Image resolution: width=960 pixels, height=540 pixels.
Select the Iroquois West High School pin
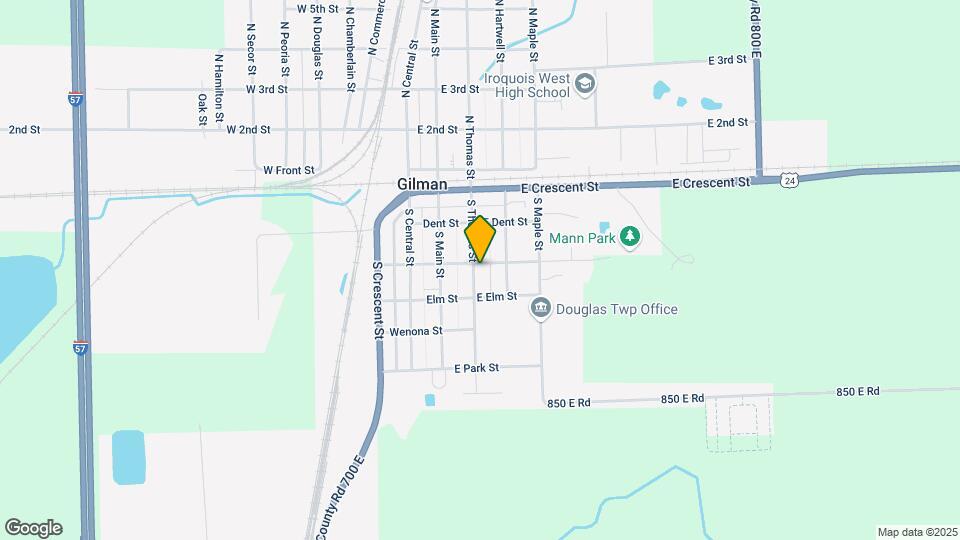click(x=585, y=85)
